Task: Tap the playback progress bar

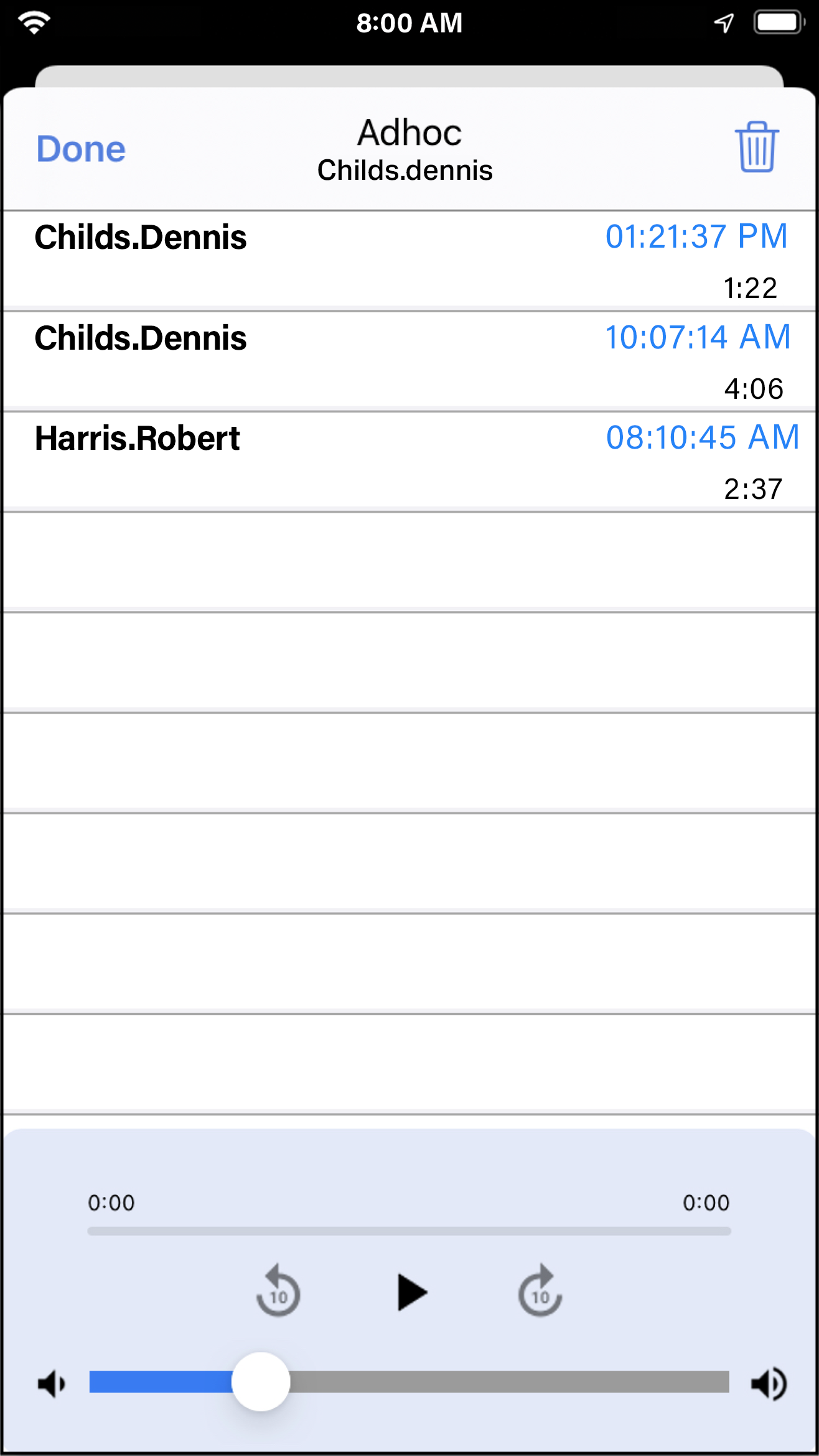Action: click(409, 1231)
